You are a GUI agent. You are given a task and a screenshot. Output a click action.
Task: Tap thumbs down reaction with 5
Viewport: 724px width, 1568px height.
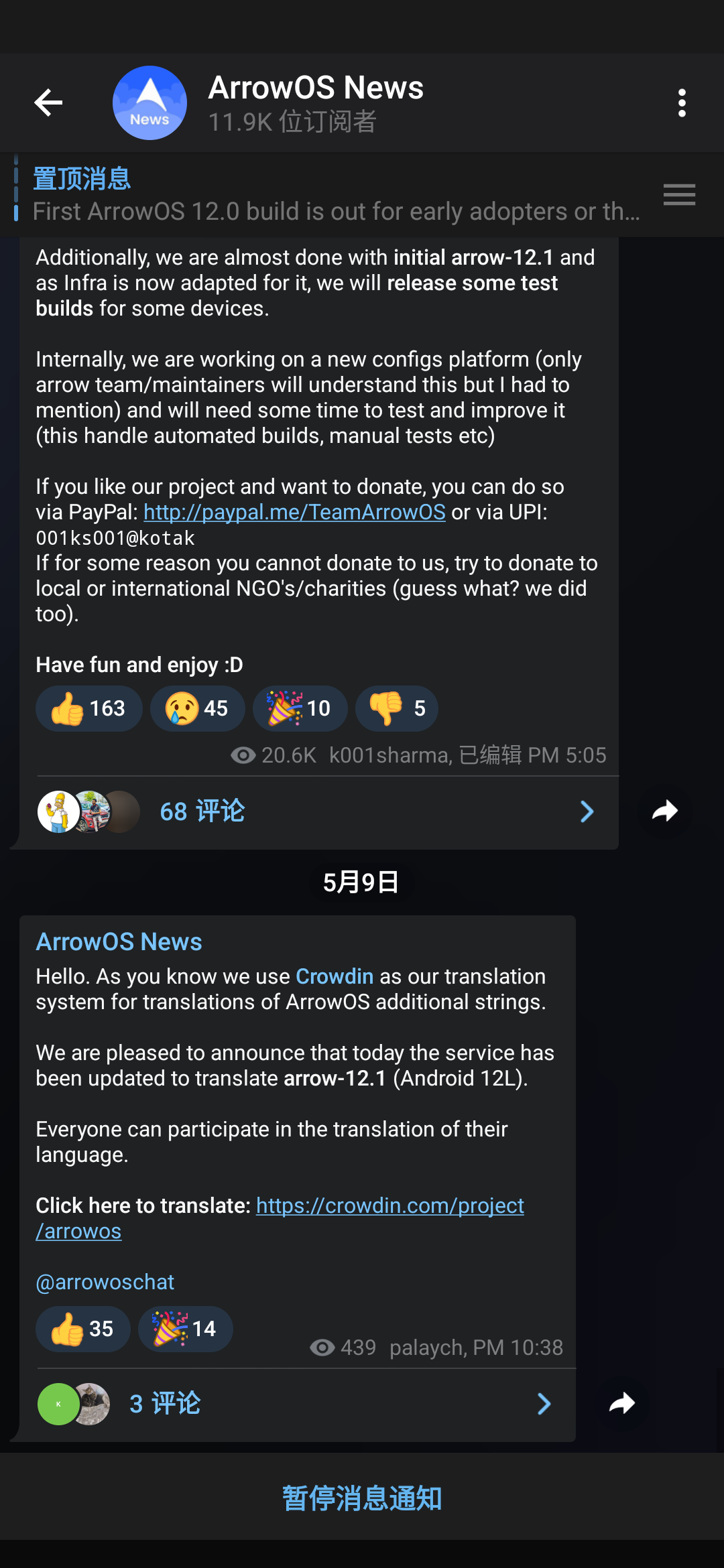click(x=396, y=708)
